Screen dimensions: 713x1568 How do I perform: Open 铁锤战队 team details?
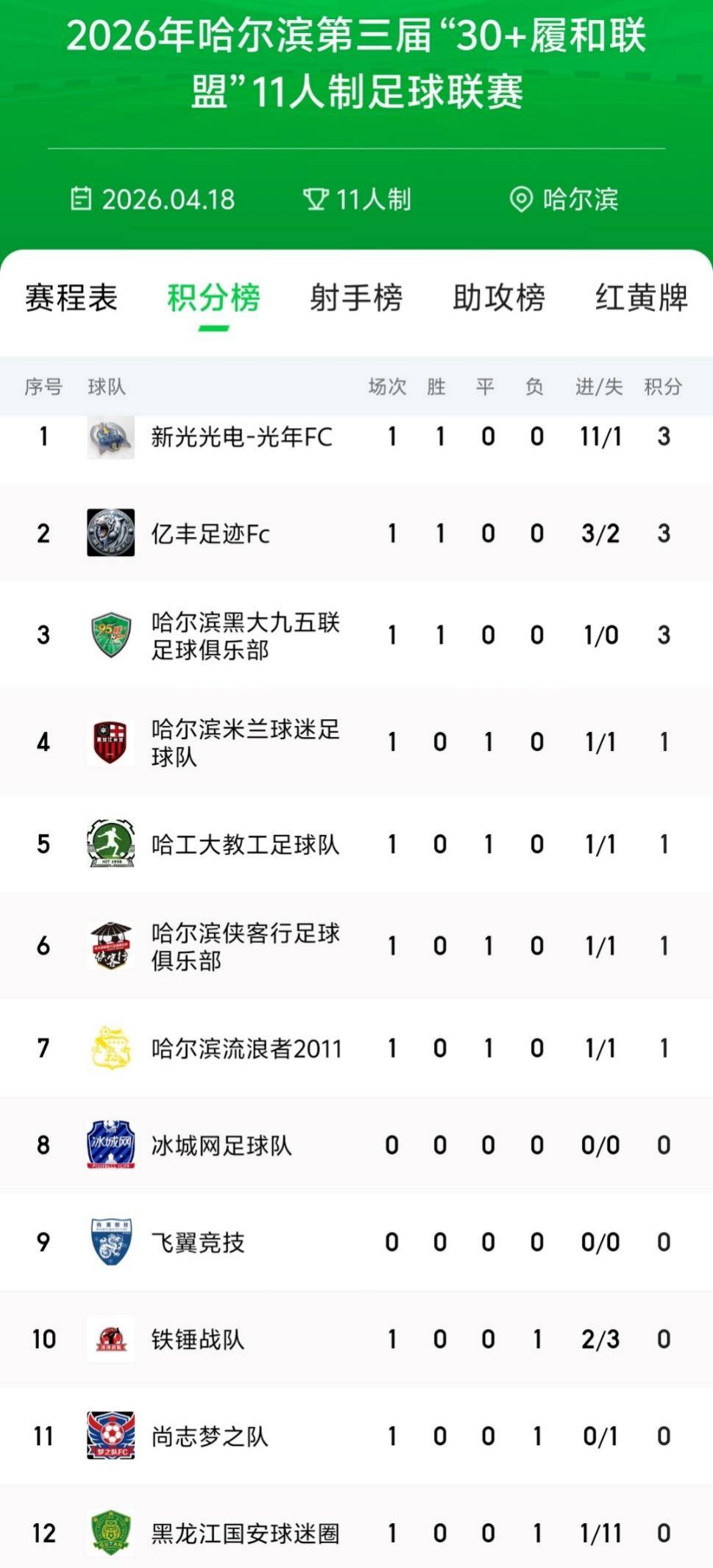(198, 1339)
